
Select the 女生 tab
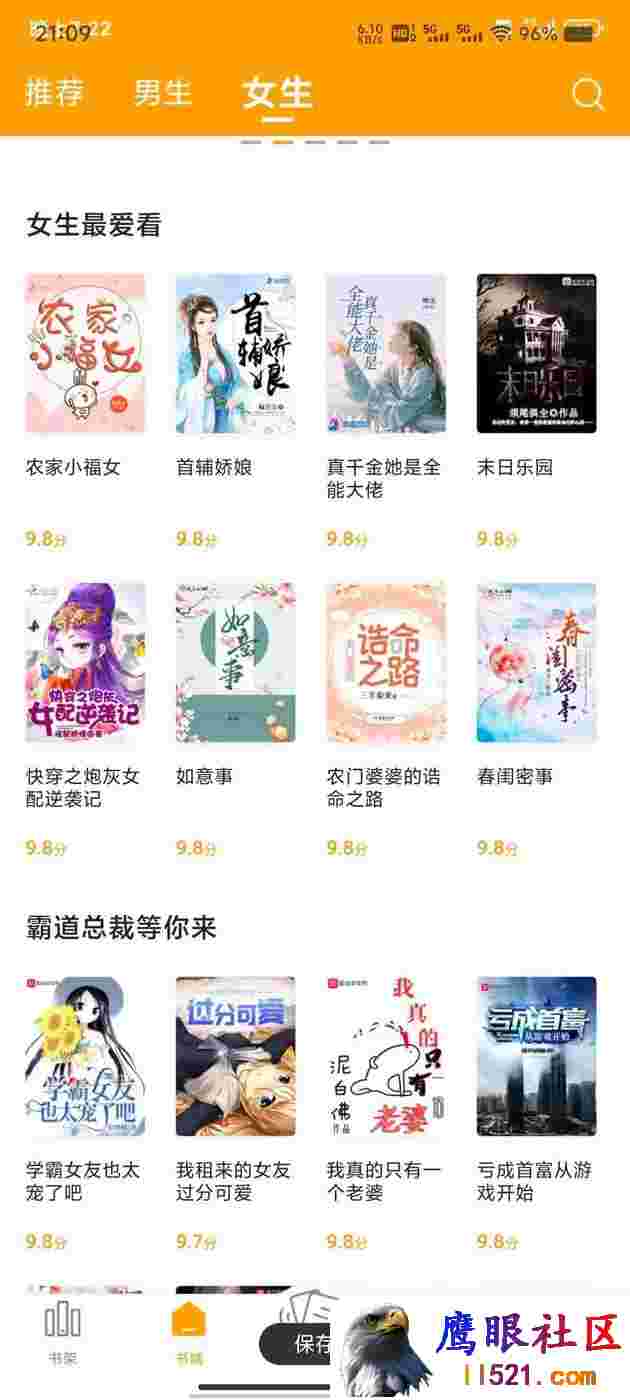pos(277,93)
